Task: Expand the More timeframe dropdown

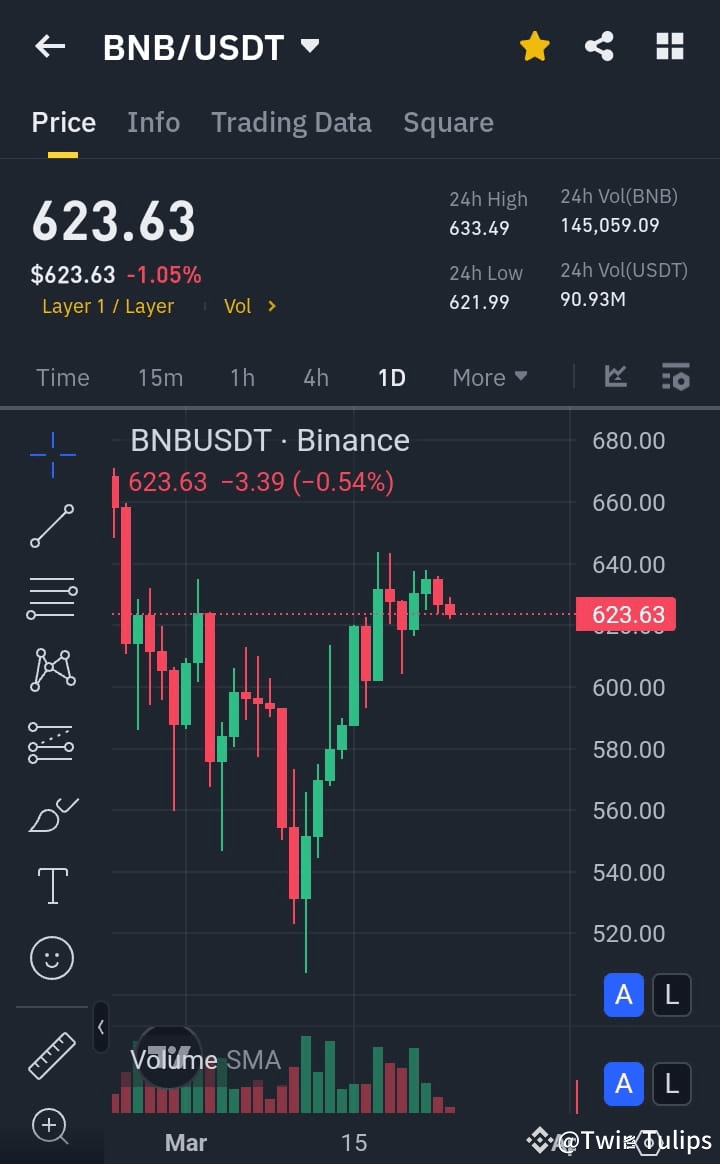Action: 489,377
